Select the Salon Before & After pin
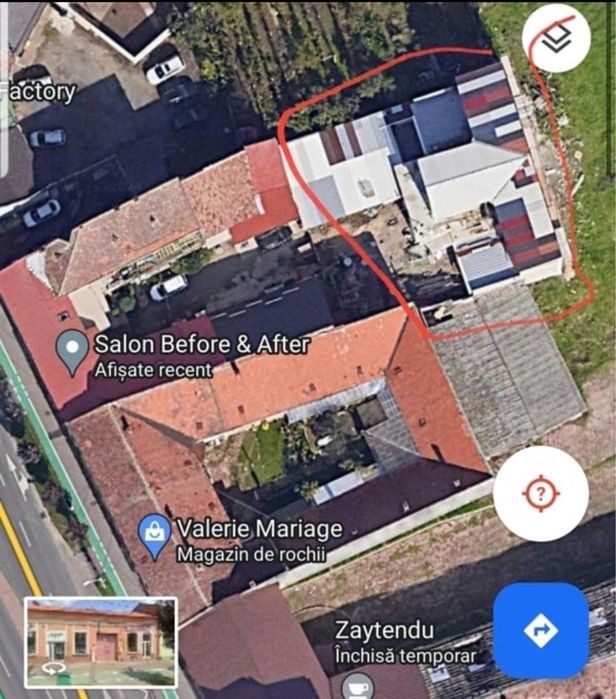 point(72,352)
